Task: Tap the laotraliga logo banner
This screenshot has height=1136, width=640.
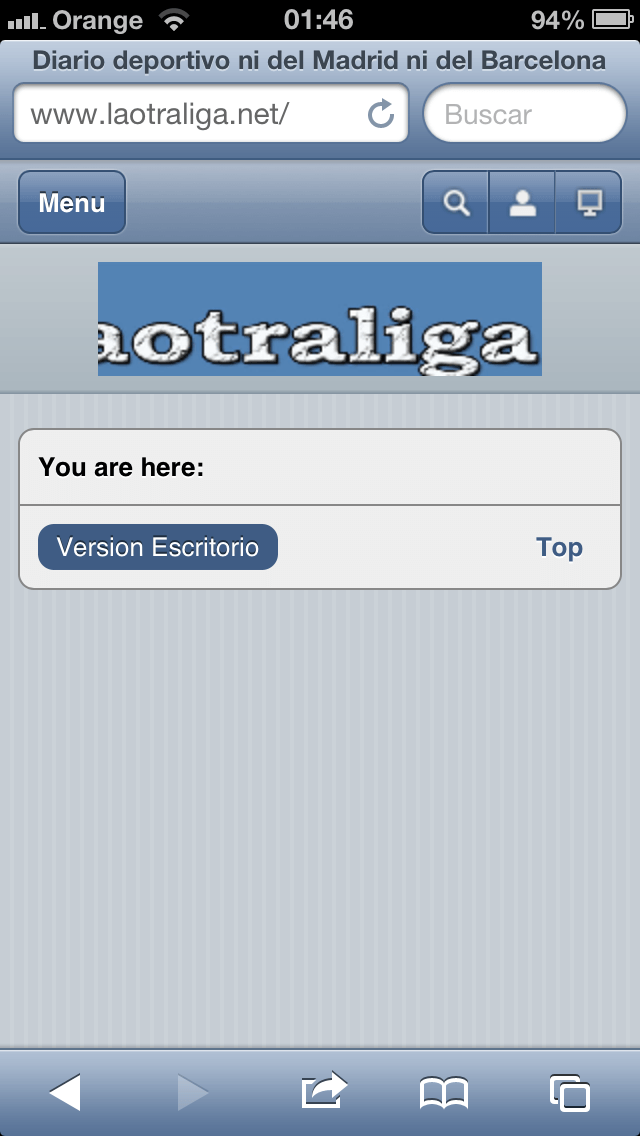Action: coord(320,319)
